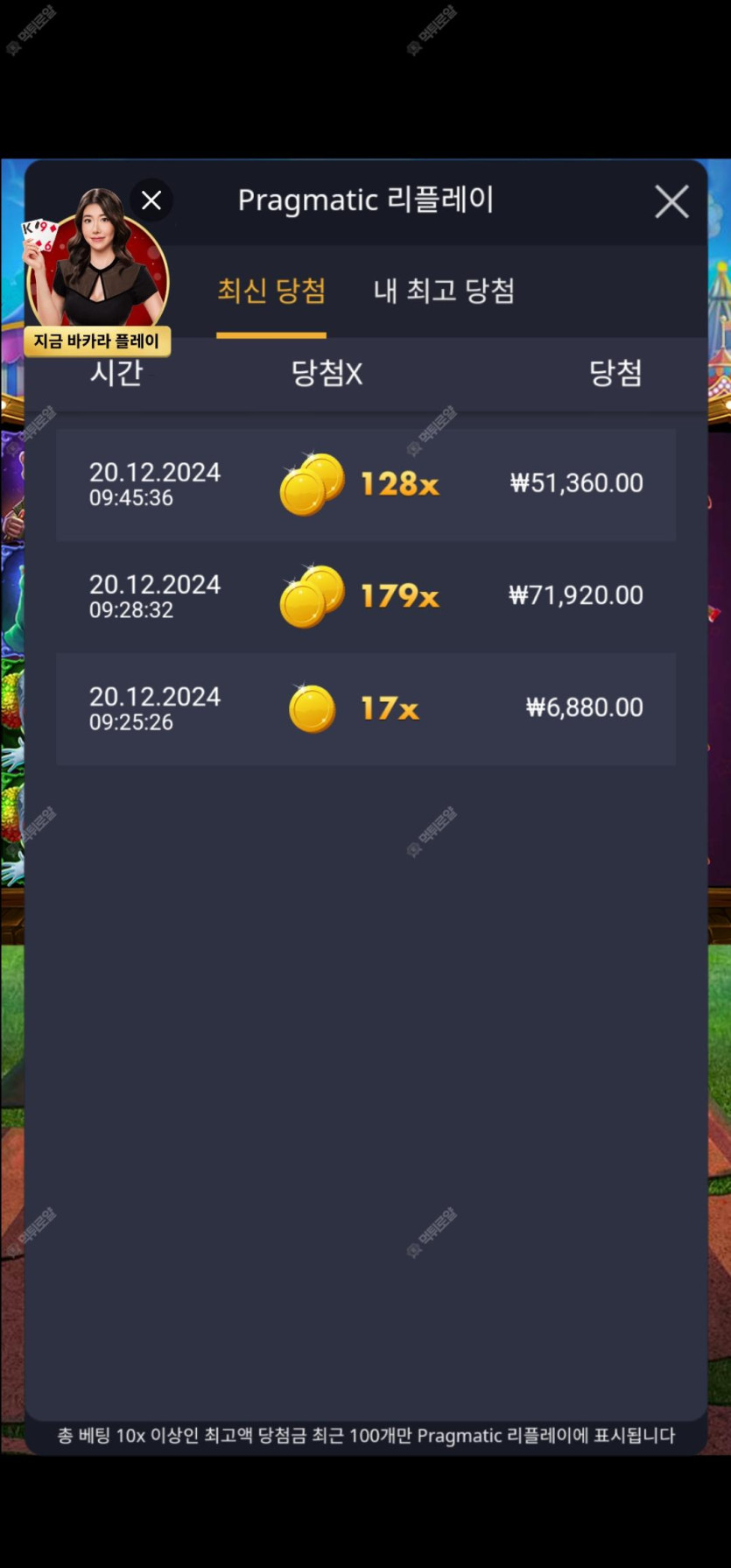731x1568 pixels.
Task: Switch to the 내 최고 당첨 tab
Action: pyautogui.click(x=444, y=291)
